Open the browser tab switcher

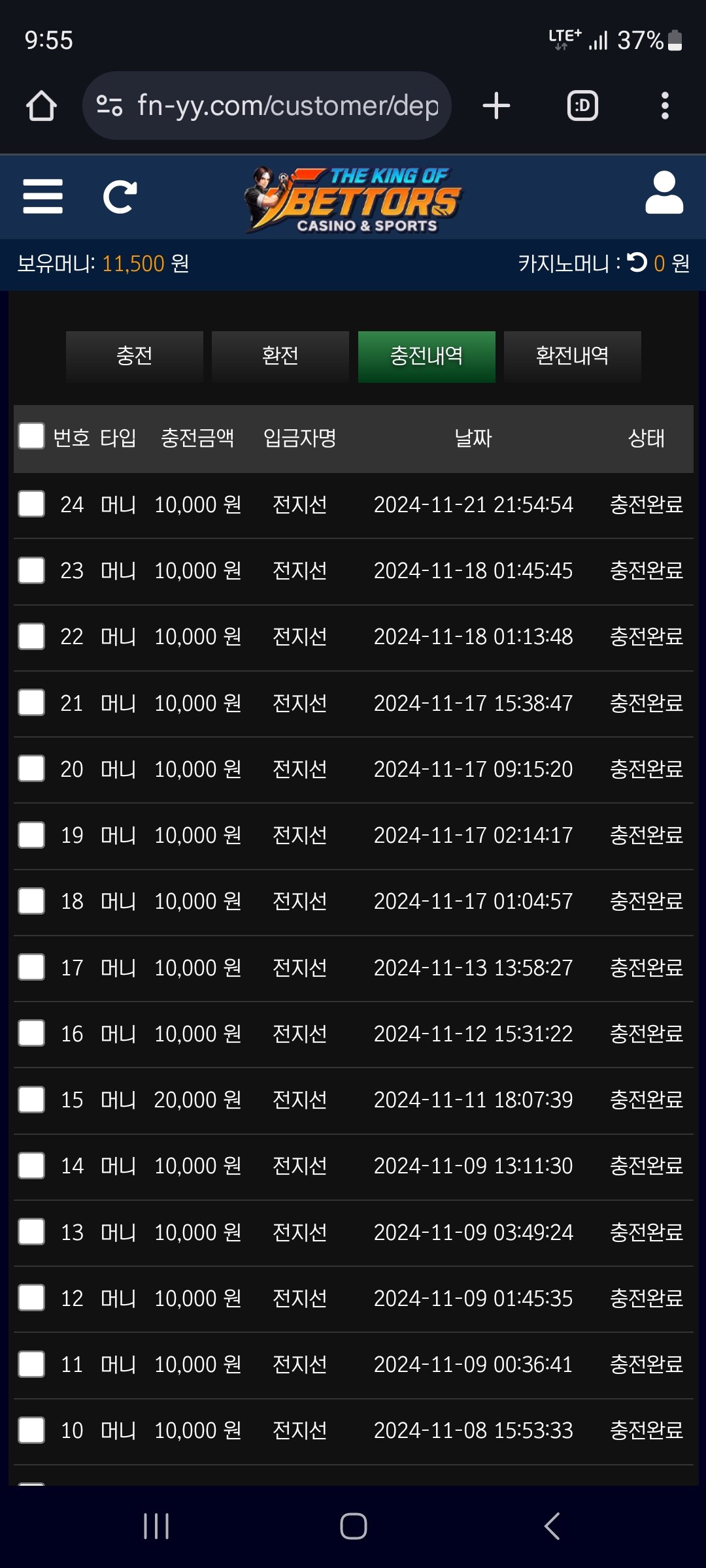(x=582, y=106)
